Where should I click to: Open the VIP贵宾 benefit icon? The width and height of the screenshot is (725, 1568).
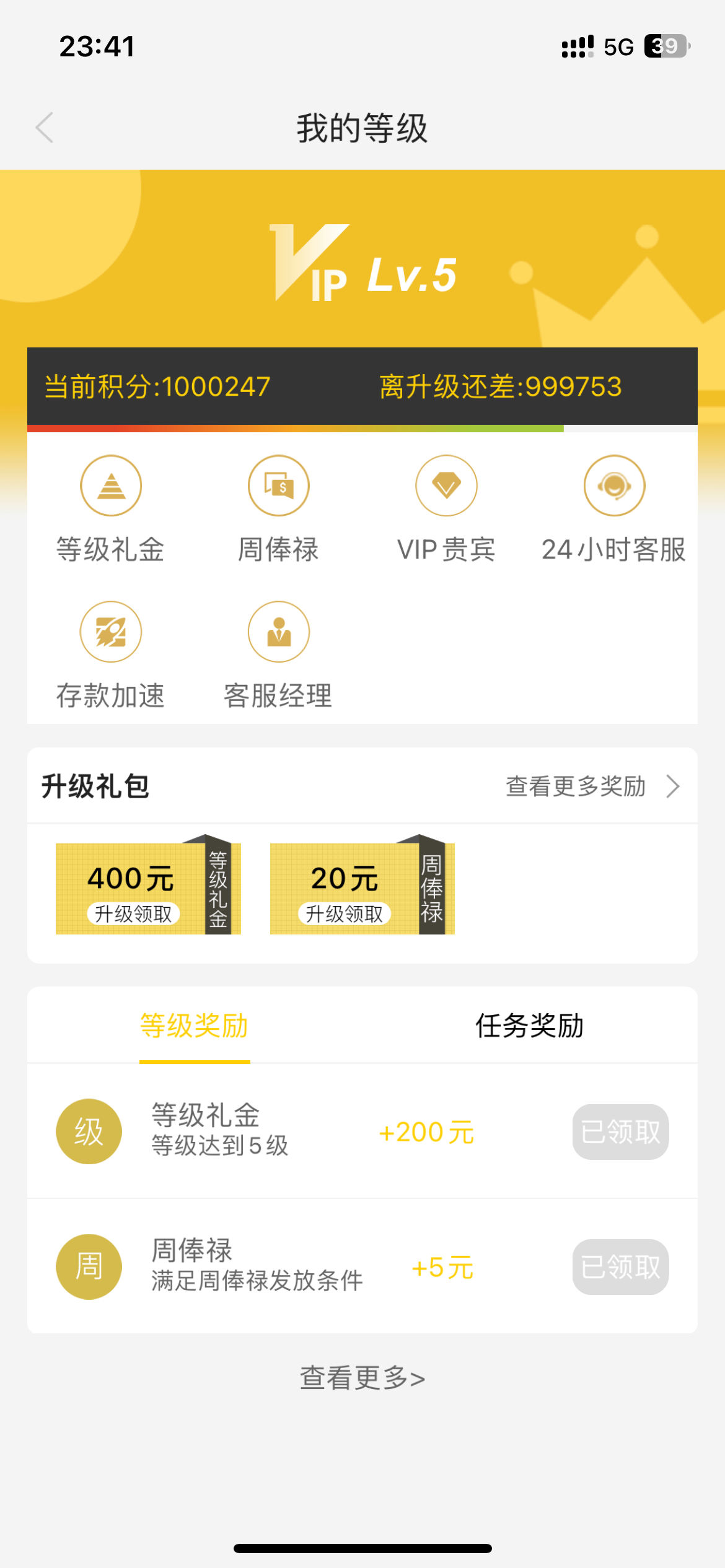[446, 486]
